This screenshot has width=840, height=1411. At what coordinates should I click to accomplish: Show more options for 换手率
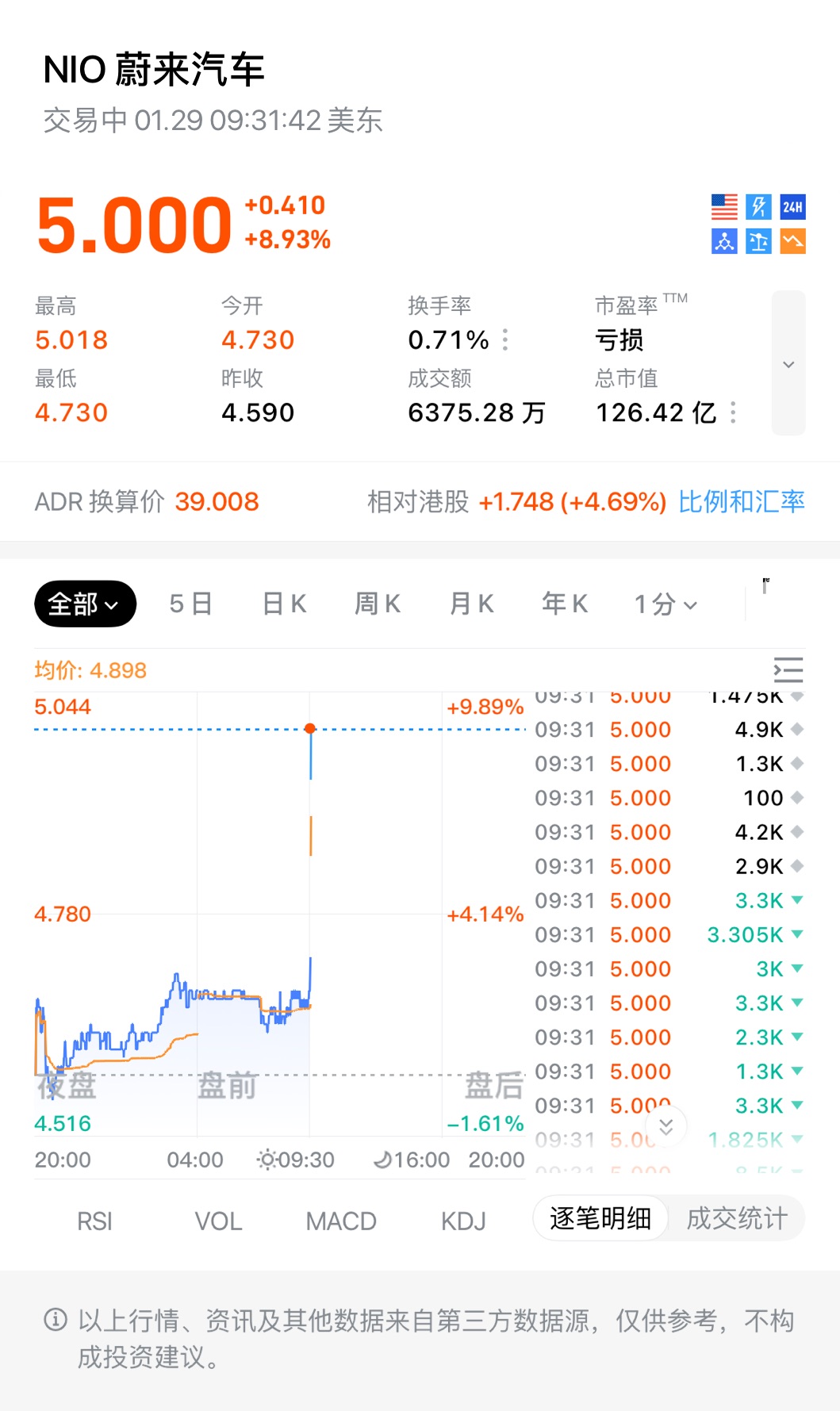click(x=505, y=340)
